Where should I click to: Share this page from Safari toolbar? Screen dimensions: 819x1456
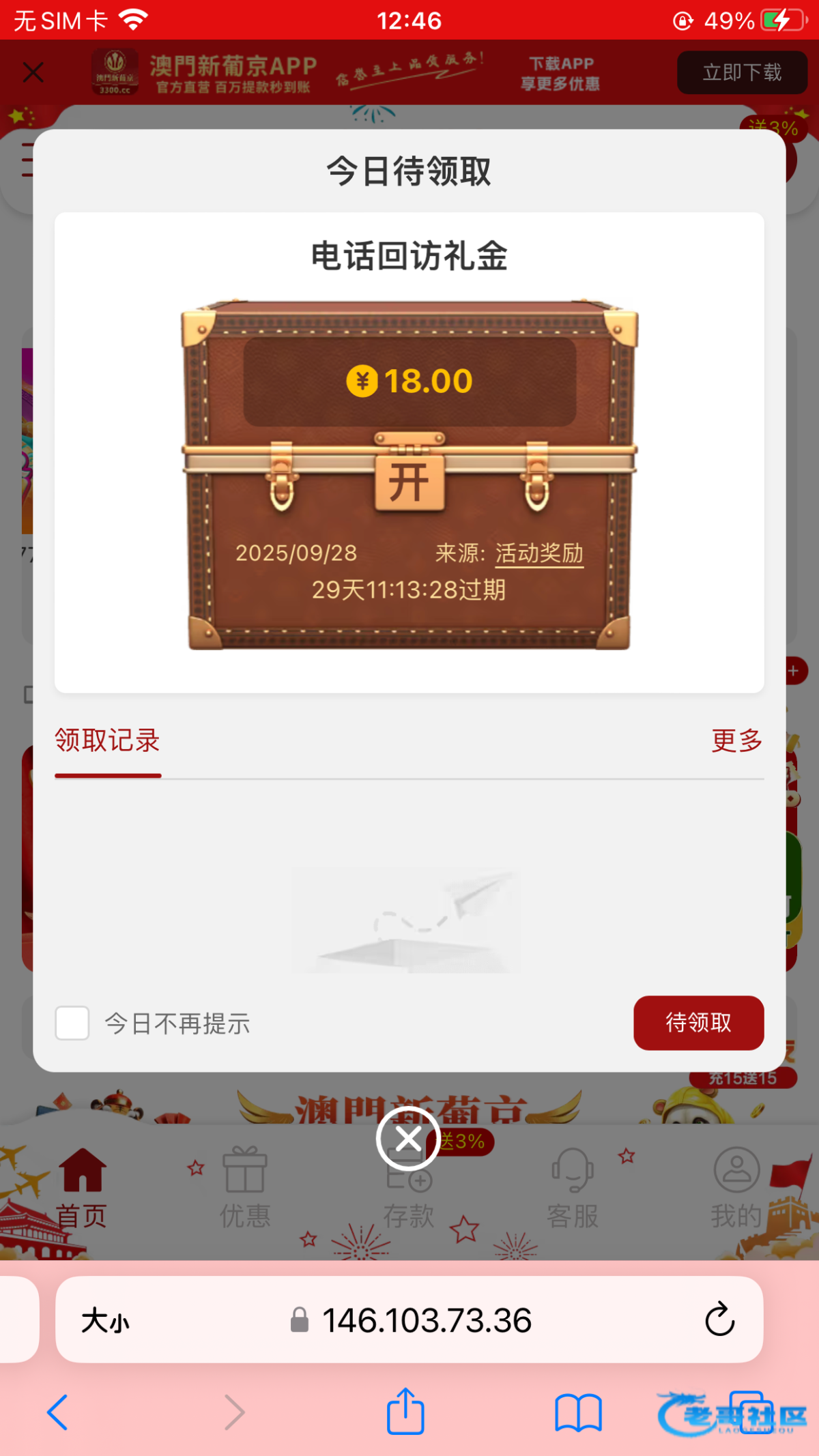(x=406, y=1412)
